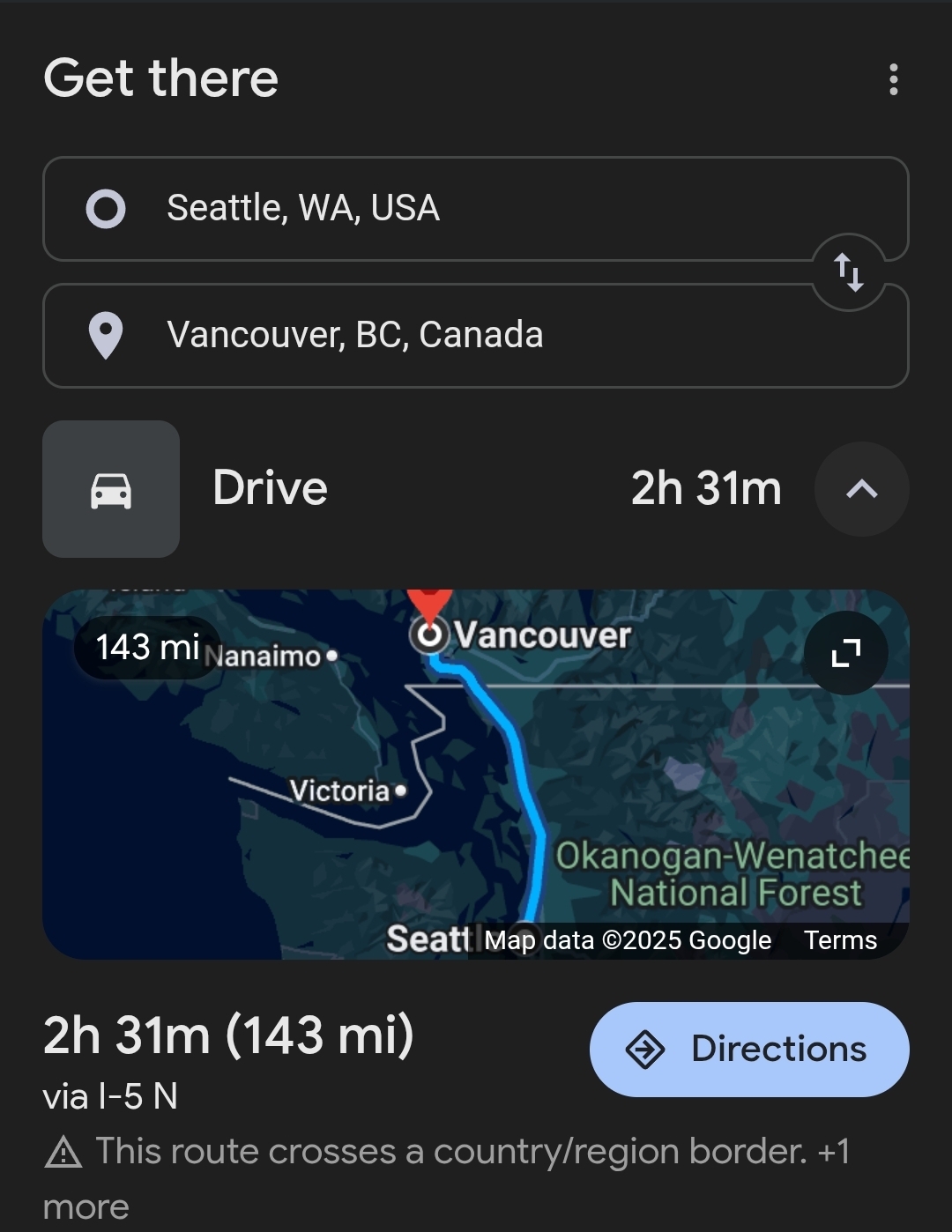Select the Drive car mode
Viewport: 952px width, 1232px height.
pos(111,489)
